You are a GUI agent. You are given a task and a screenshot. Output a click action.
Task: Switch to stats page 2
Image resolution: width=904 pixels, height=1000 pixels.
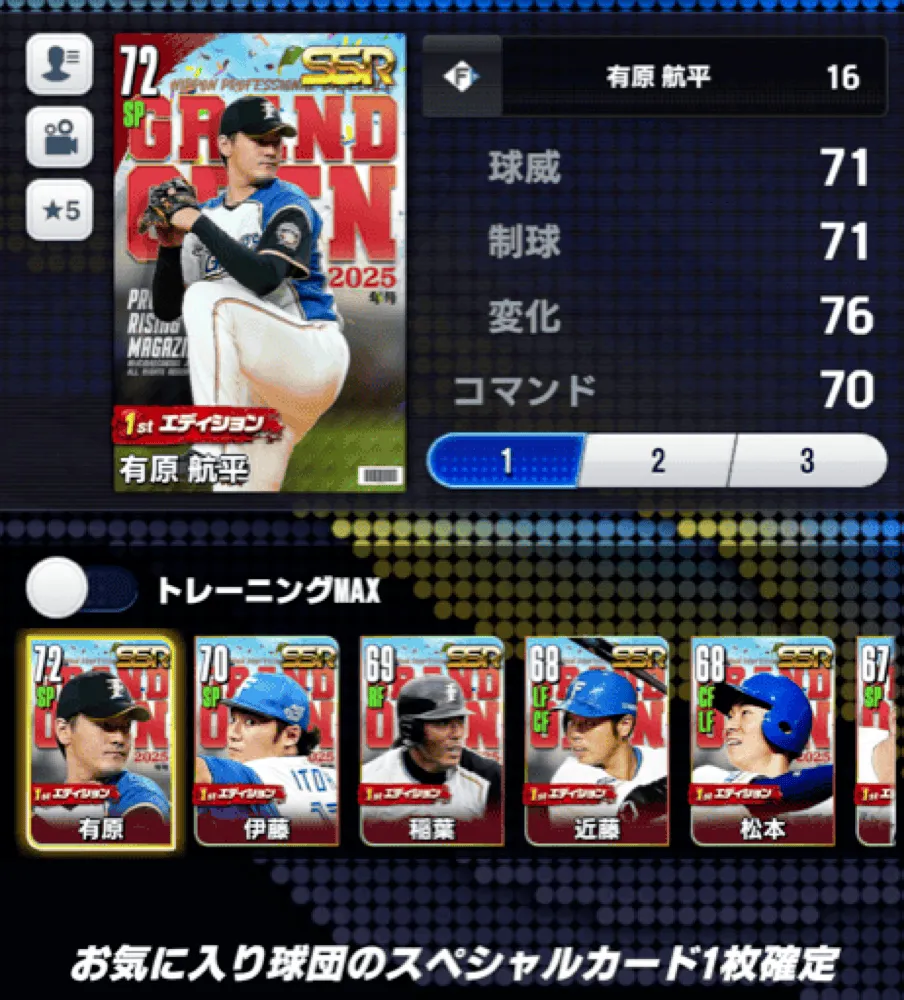(x=657, y=461)
